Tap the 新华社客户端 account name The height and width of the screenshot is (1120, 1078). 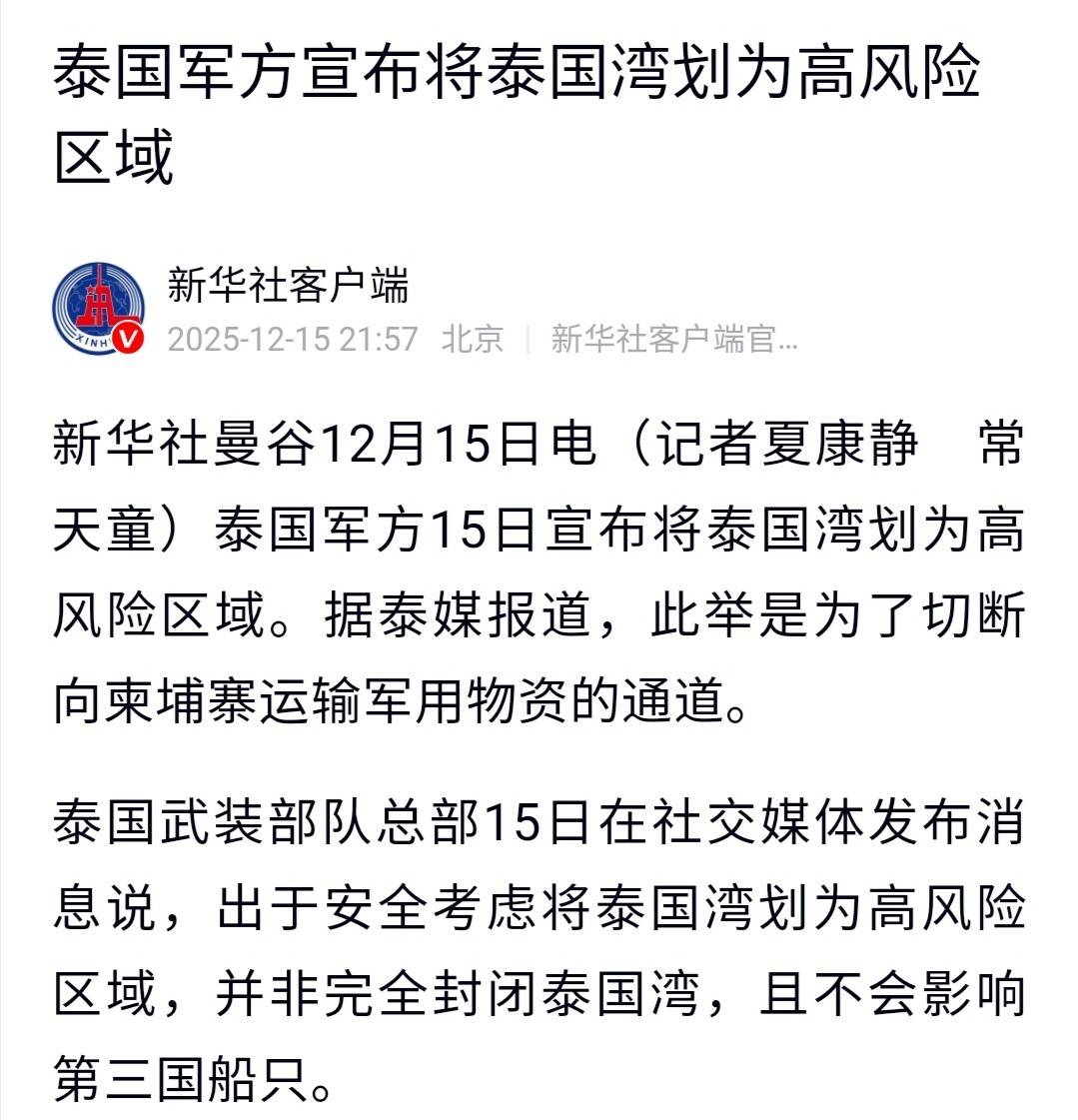pyautogui.click(x=288, y=286)
